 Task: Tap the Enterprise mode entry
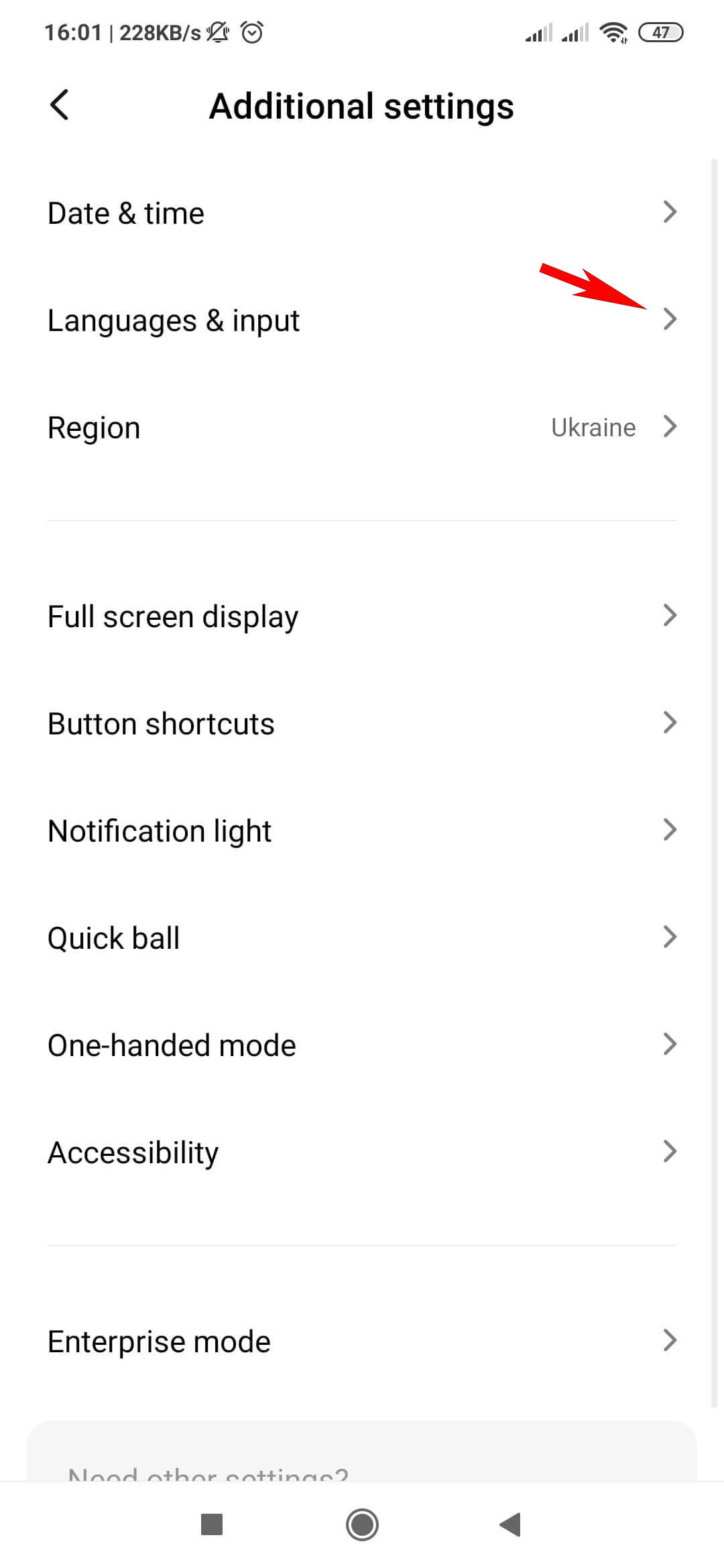click(362, 1340)
